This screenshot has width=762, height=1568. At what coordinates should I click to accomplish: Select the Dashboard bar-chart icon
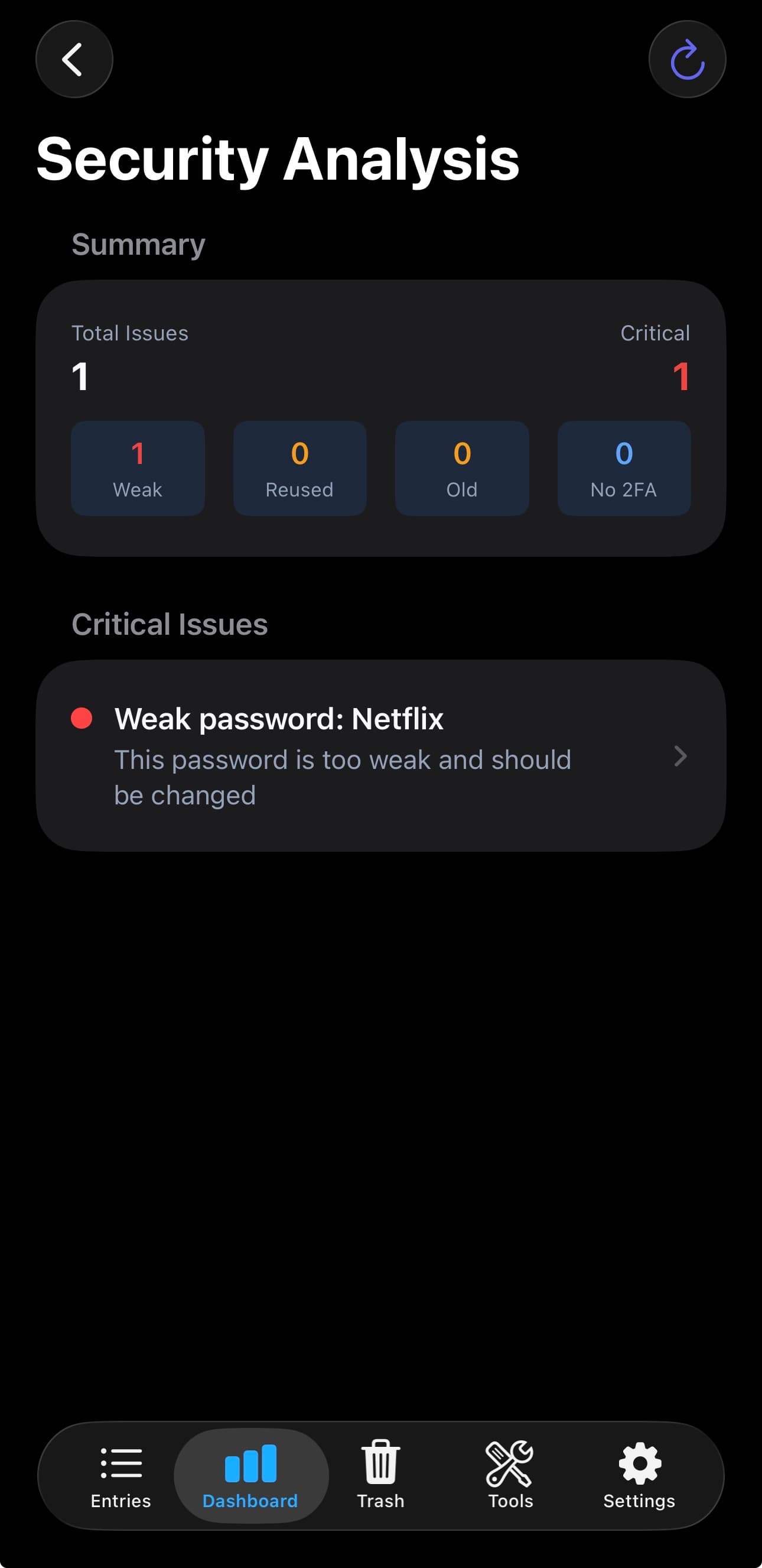pos(252,1465)
